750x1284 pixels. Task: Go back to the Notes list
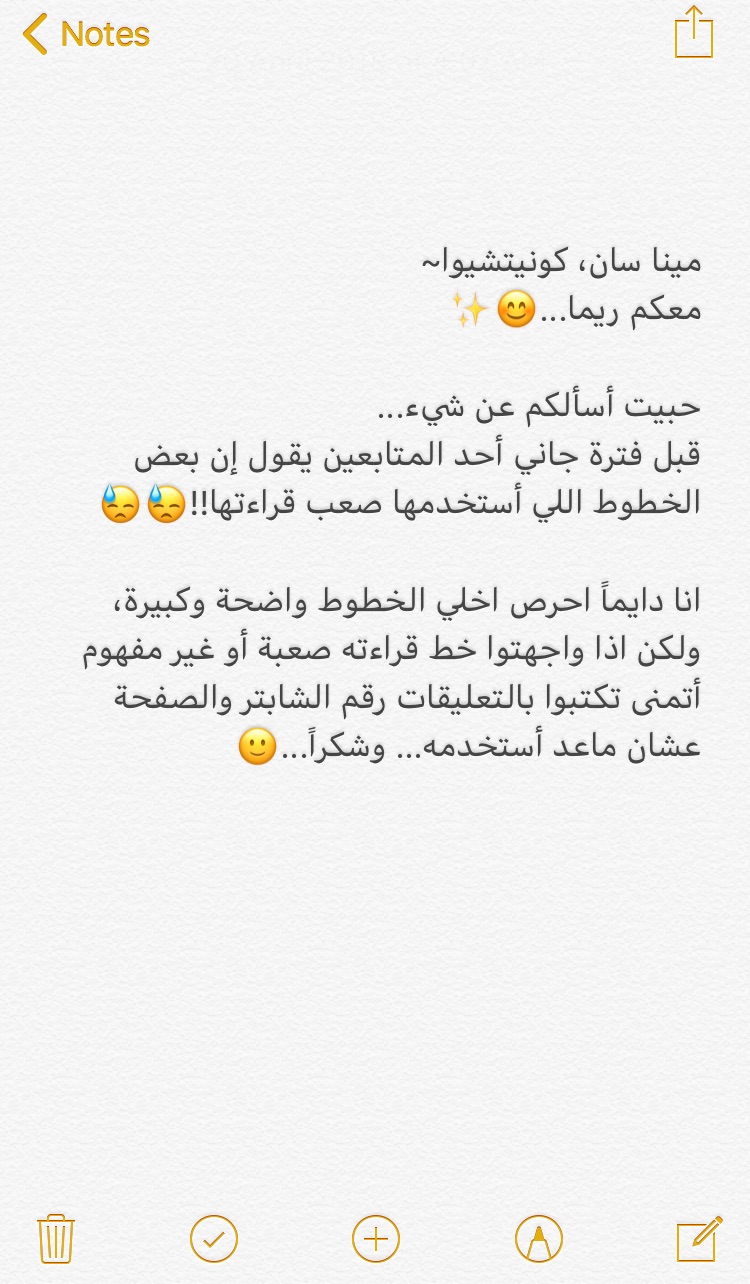point(86,34)
